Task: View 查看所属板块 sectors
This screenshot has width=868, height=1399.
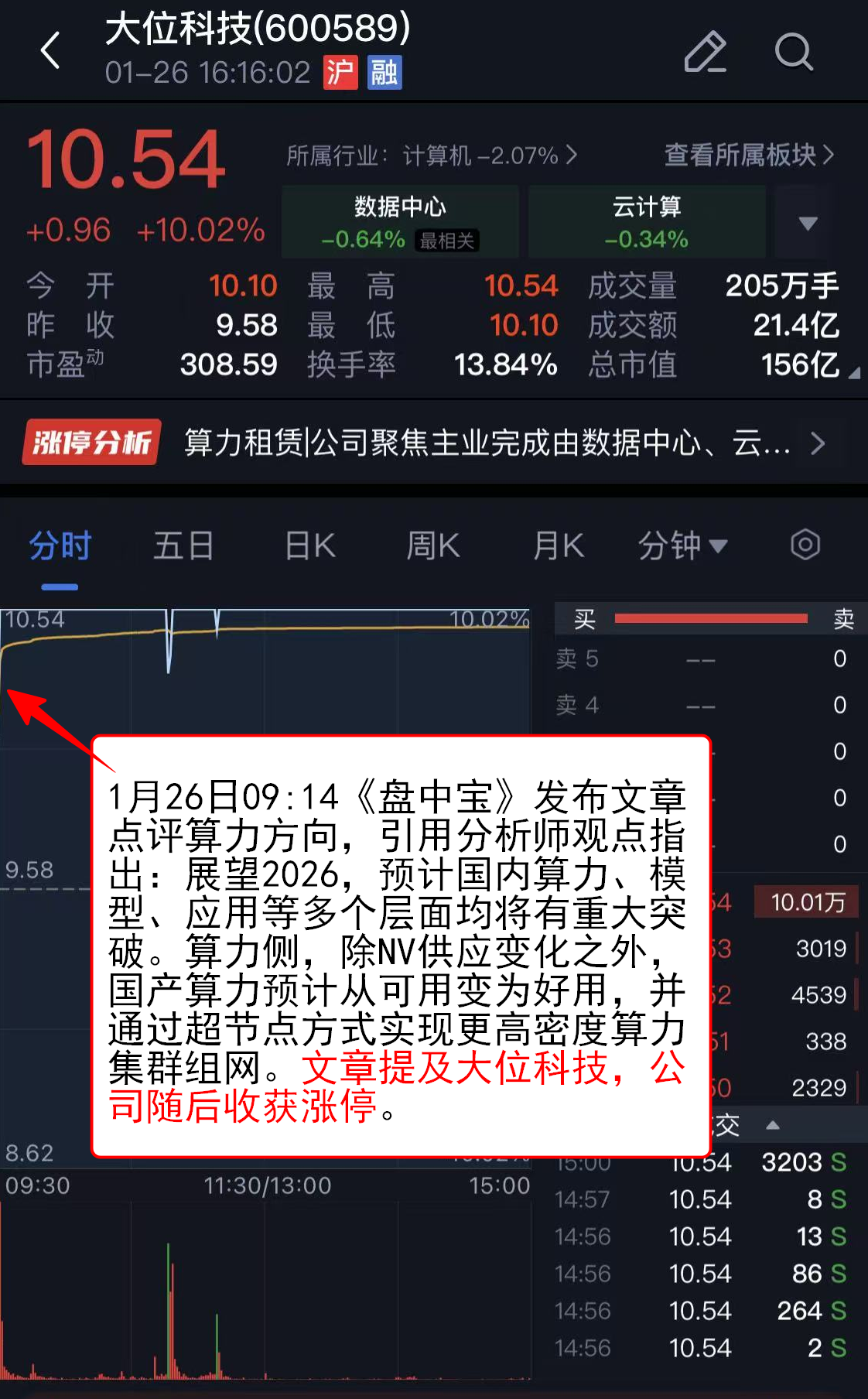Action: pyautogui.click(x=749, y=155)
